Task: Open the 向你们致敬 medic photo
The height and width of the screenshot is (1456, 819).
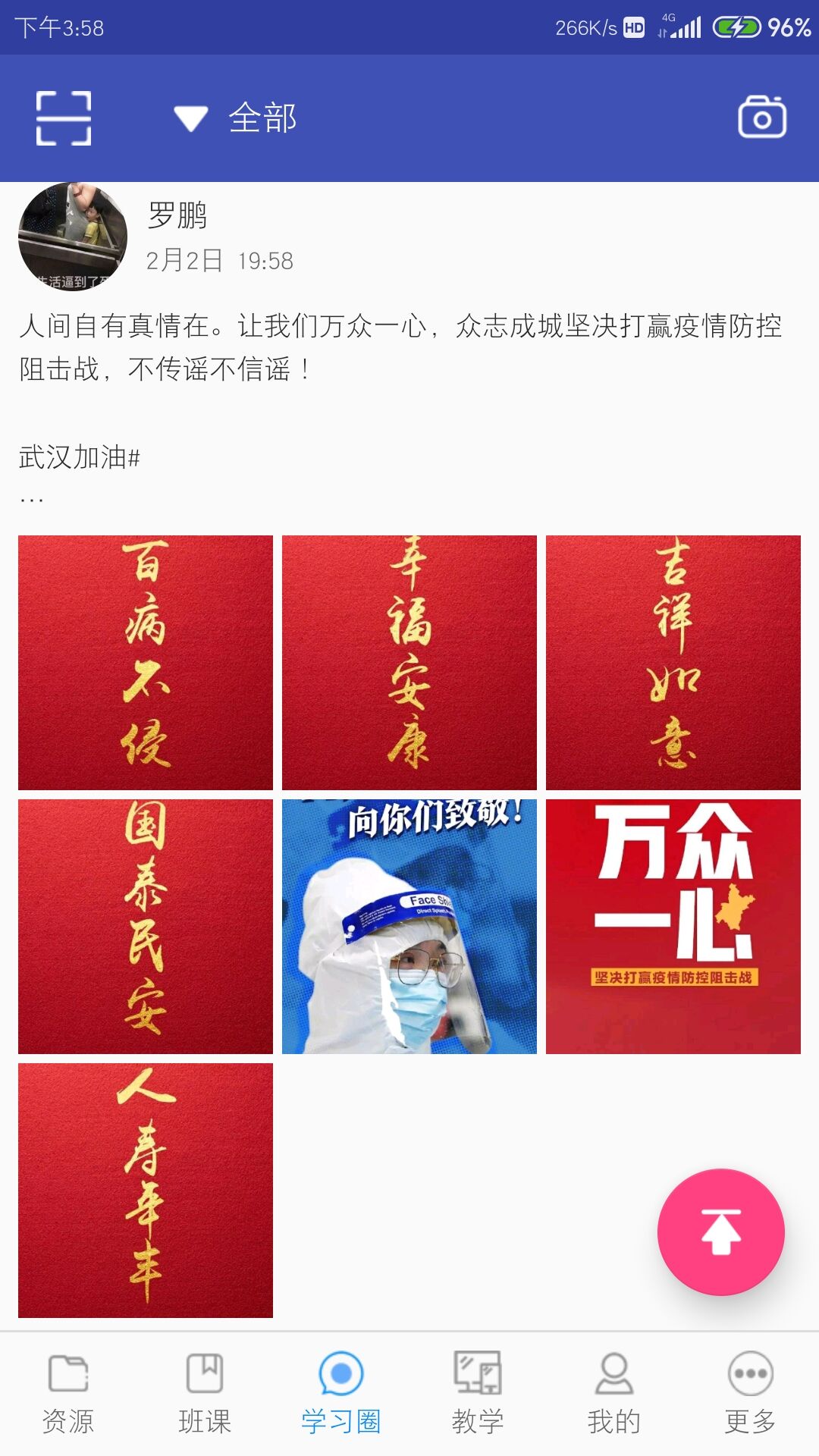Action: coord(409,927)
